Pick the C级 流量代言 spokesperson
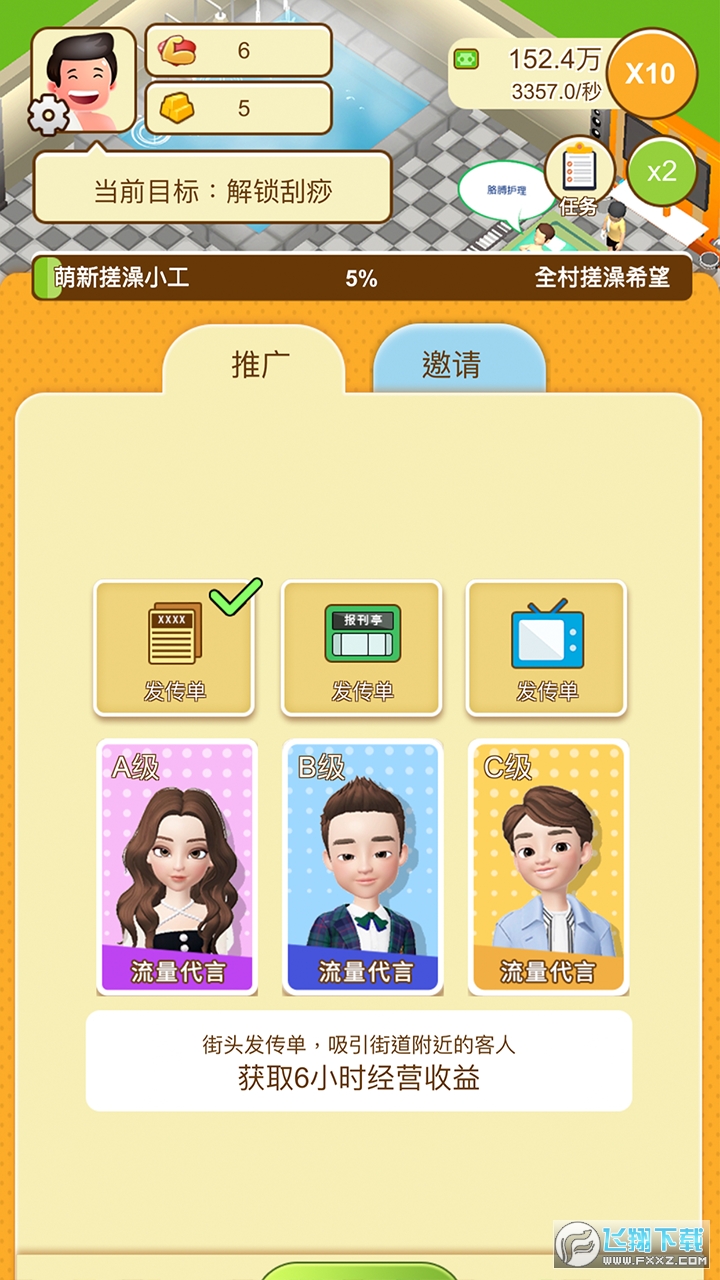The width and height of the screenshot is (720, 1280). [548, 866]
